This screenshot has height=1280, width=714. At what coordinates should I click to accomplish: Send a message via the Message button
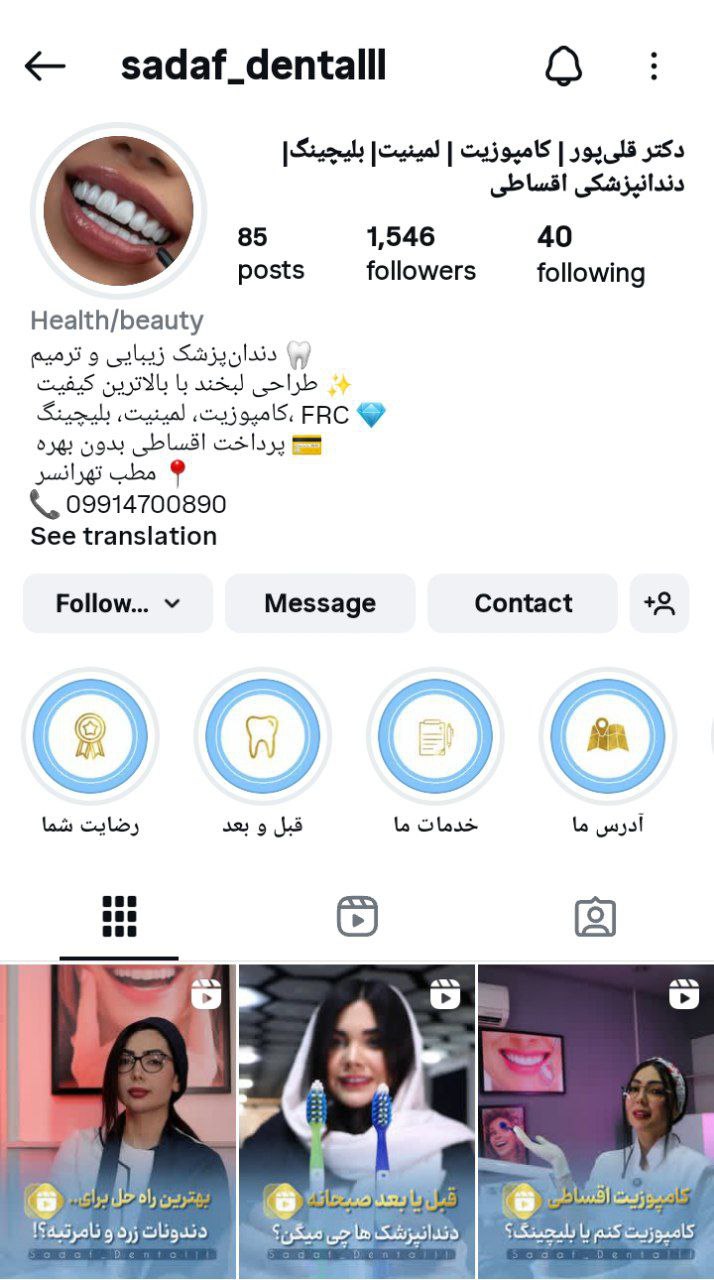[x=320, y=603]
